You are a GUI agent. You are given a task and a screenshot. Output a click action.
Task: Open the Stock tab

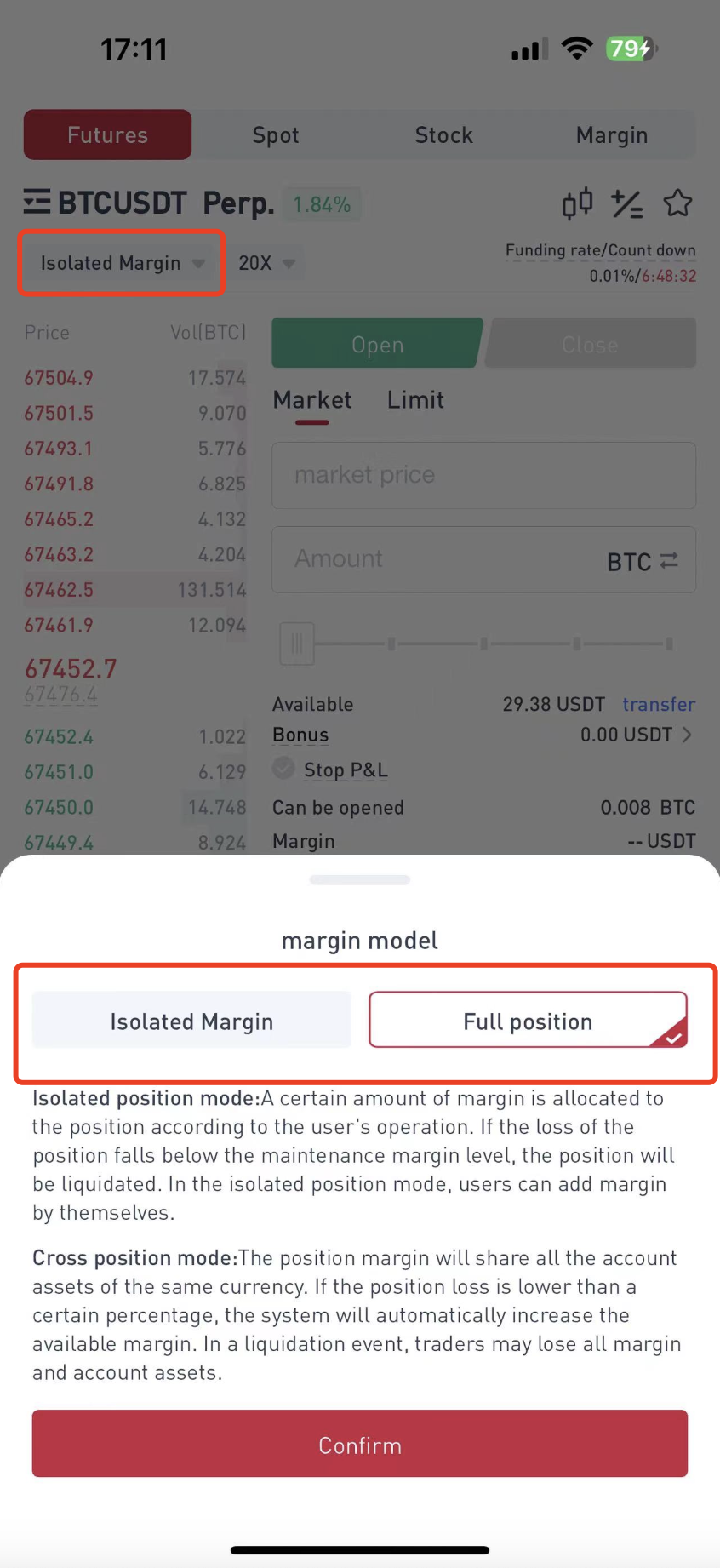(443, 135)
